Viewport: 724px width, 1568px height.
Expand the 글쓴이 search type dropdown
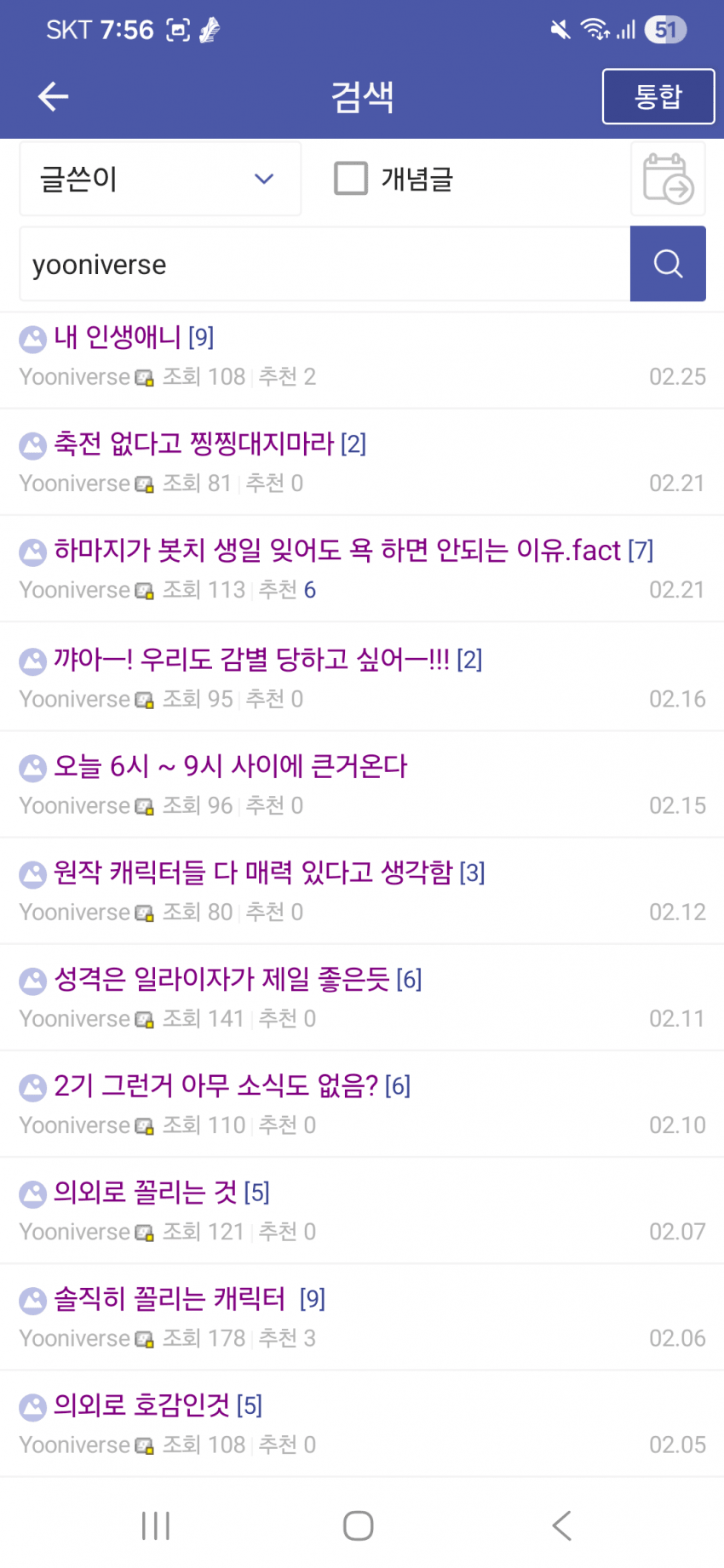[160, 179]
